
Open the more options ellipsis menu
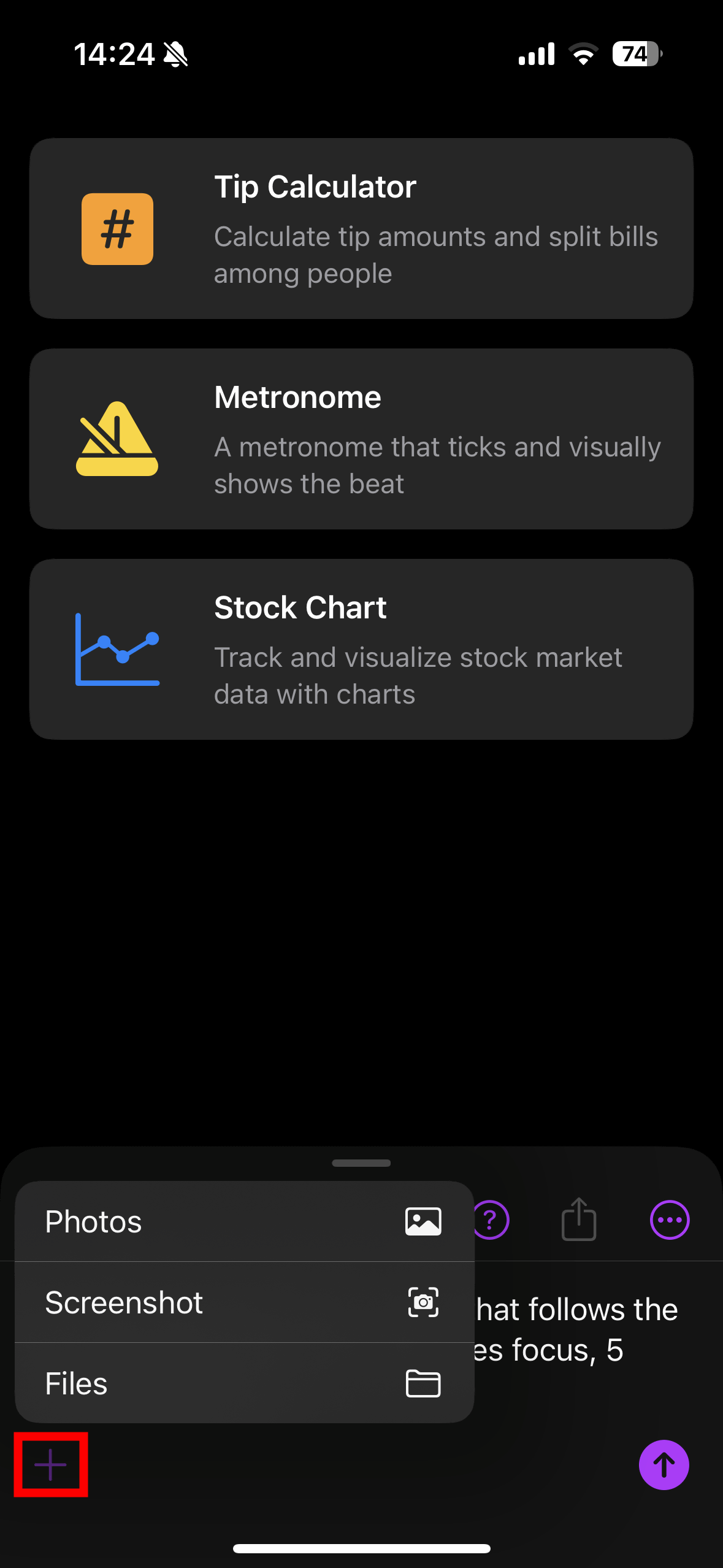670,1220
